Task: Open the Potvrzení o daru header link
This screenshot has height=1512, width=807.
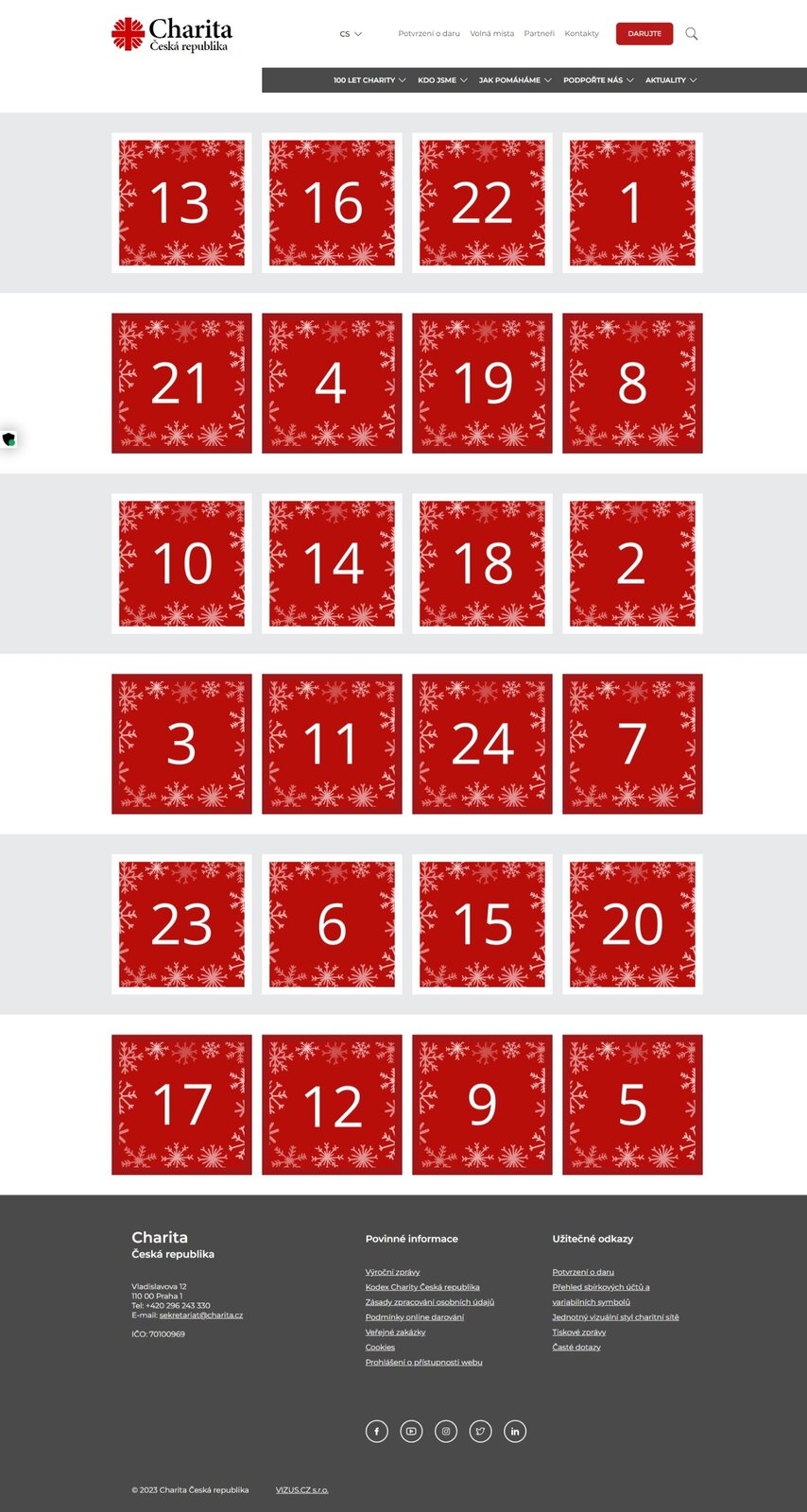Action: [x=429, y=34]
